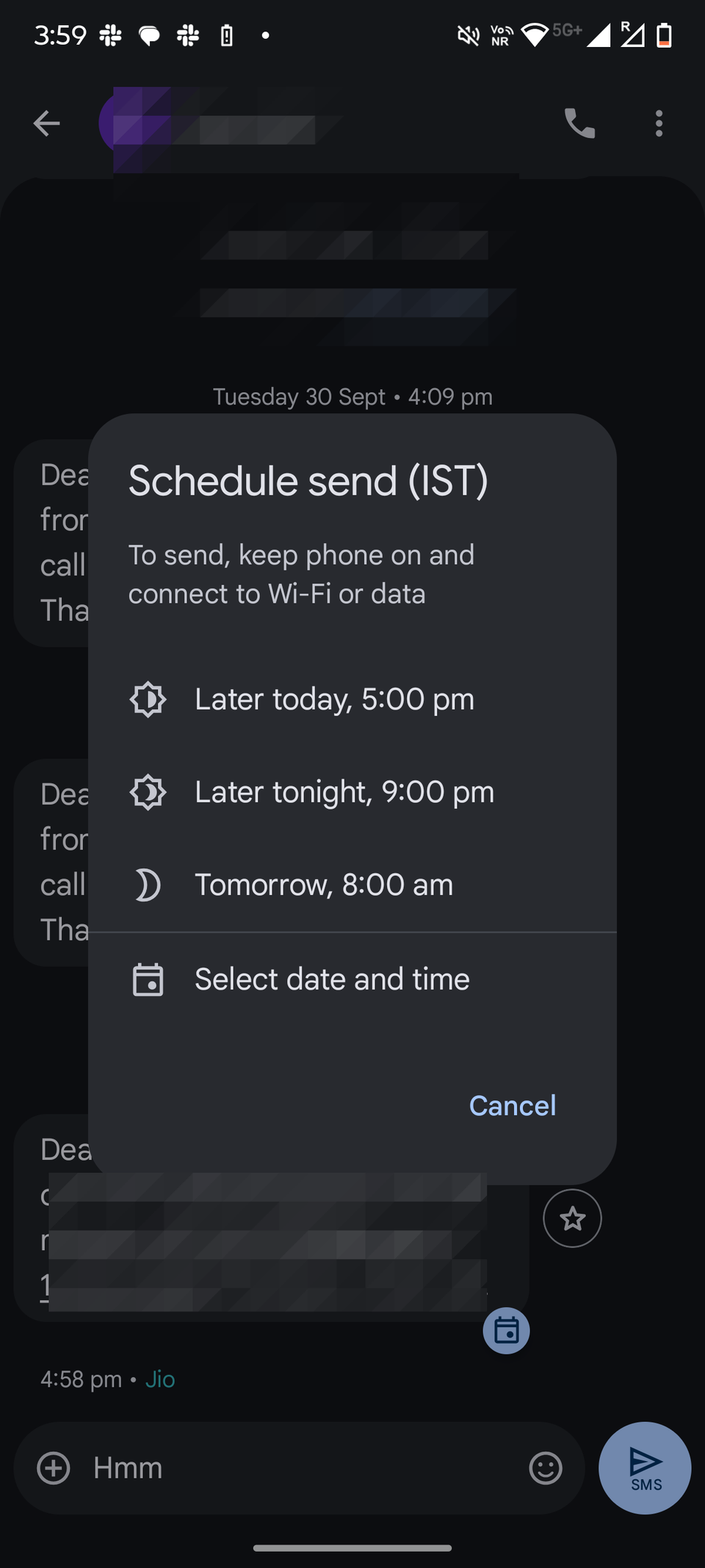
Task: Tap the moon icon next to Tomorrow option
Action: click(148, 885)
